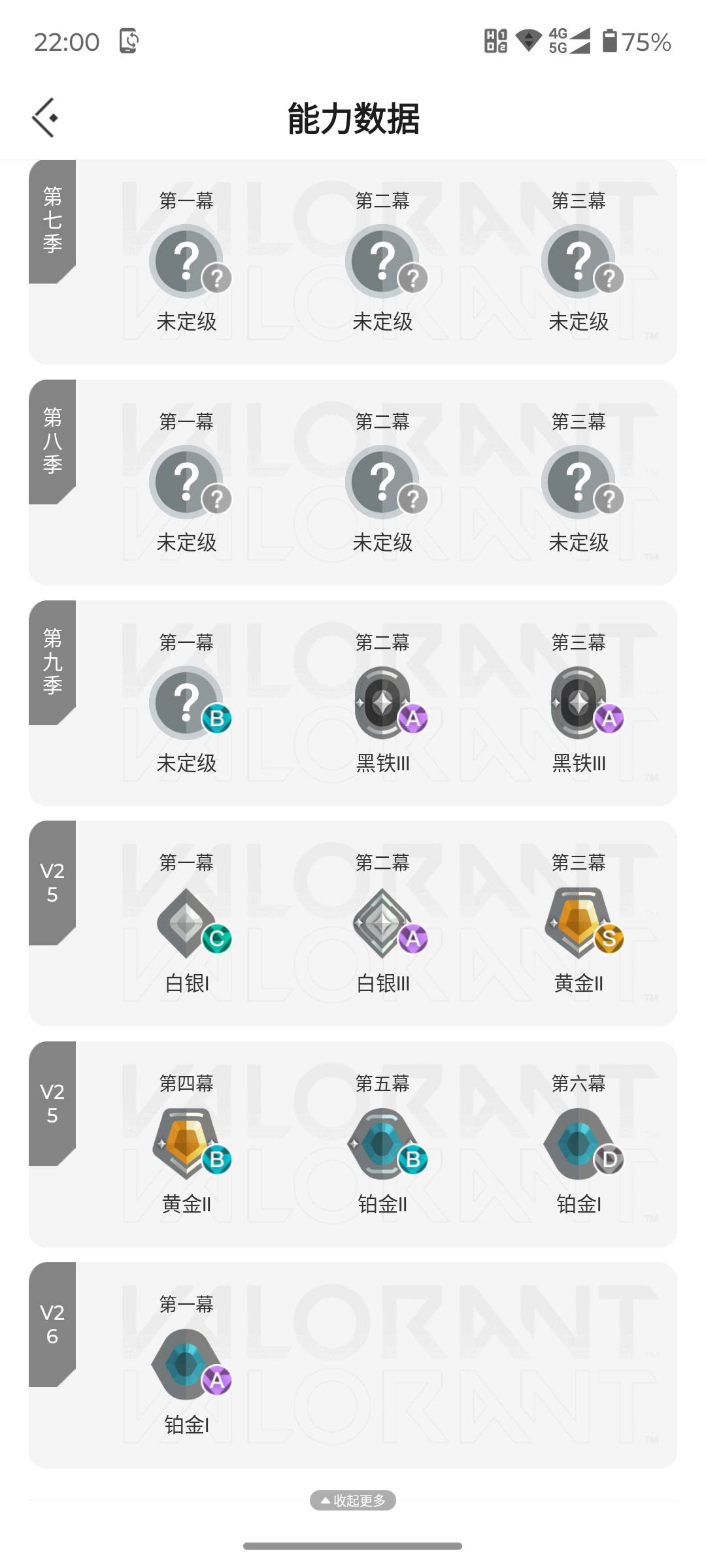This screenshot has height=1568, width=706.
Task: Tap the back arrow on 能力数据 screen
Action: tap(46, 118)
